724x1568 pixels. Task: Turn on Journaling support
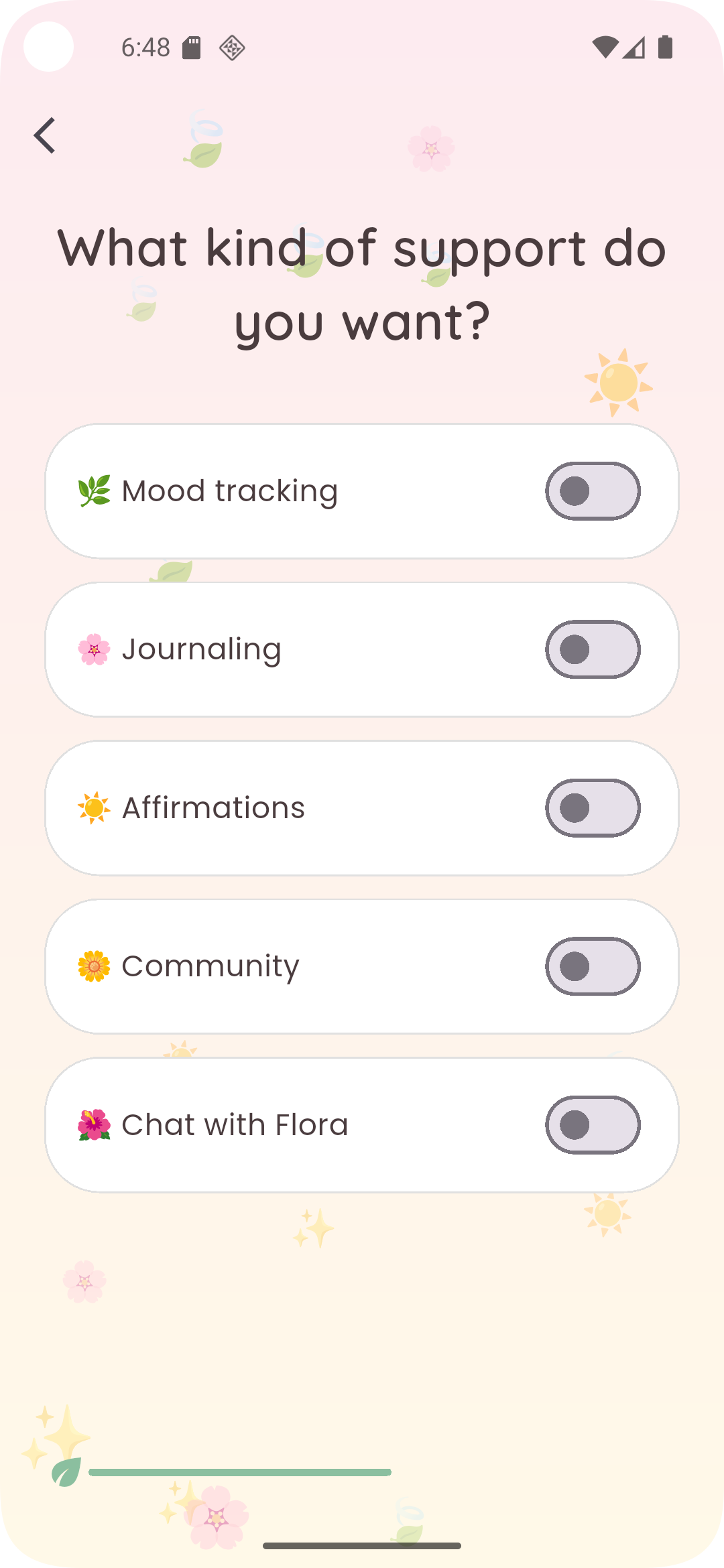tap(593, 649)
